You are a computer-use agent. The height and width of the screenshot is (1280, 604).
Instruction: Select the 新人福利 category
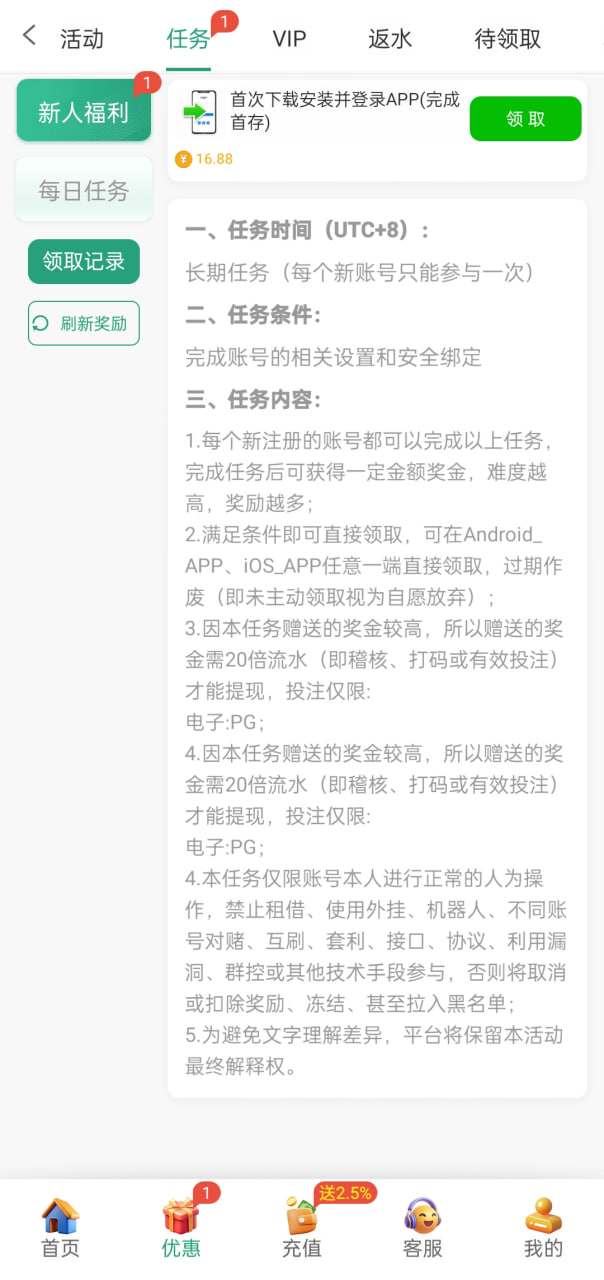84,112
